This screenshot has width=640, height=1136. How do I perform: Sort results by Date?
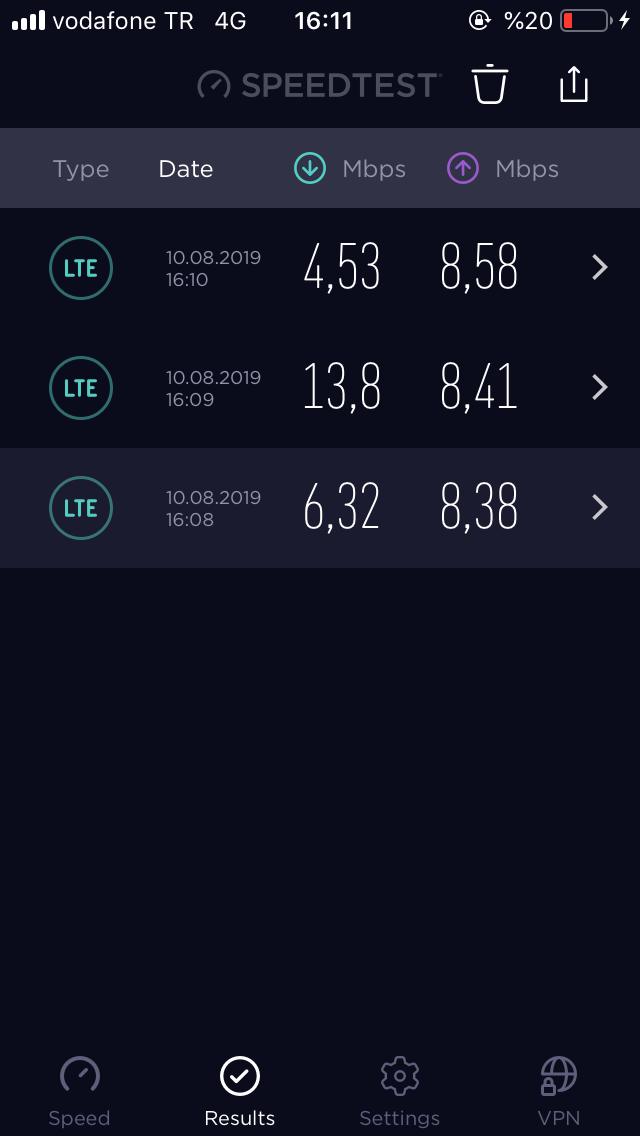click(x=186, y=169)
